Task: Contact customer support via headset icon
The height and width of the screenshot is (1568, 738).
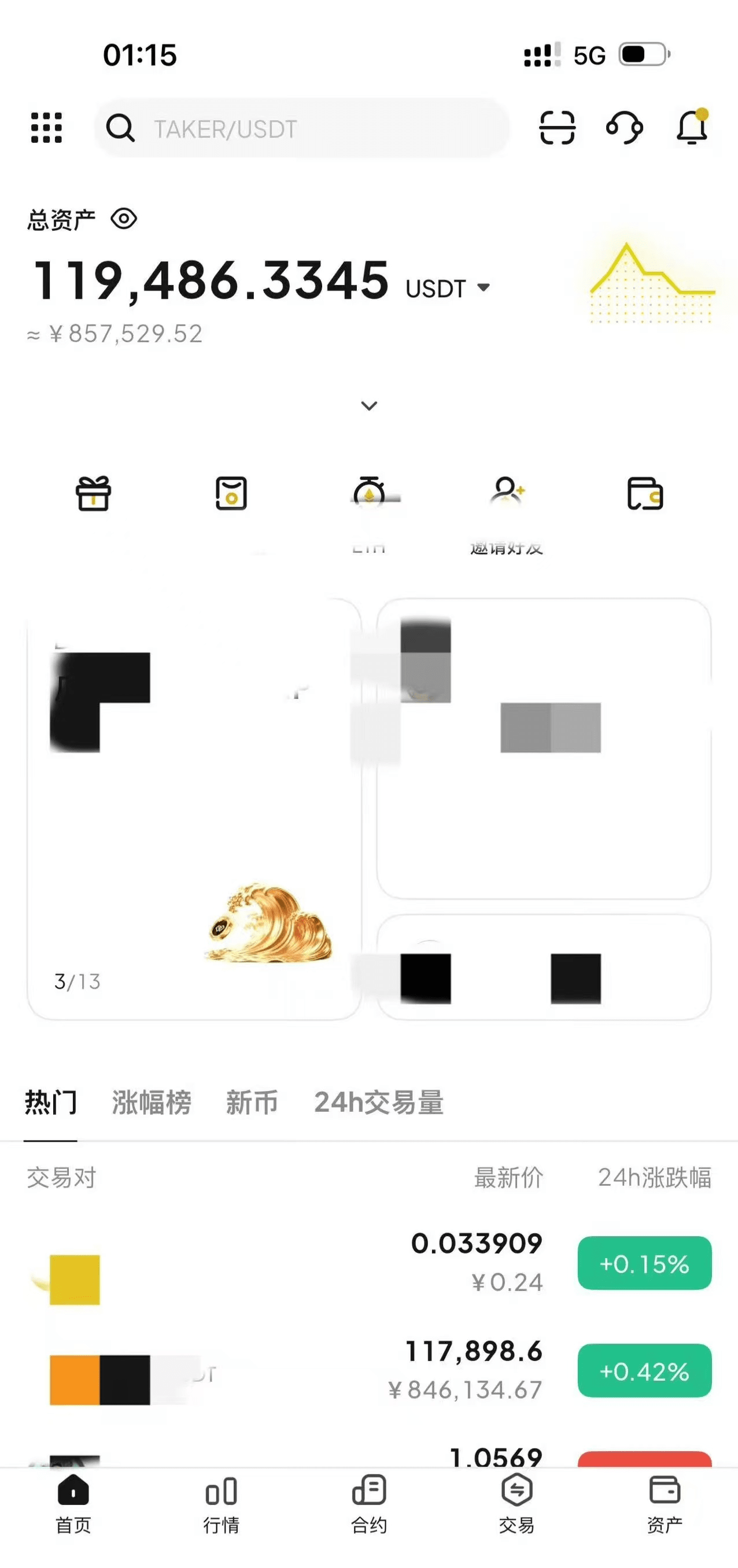Action: click(624, 128)
